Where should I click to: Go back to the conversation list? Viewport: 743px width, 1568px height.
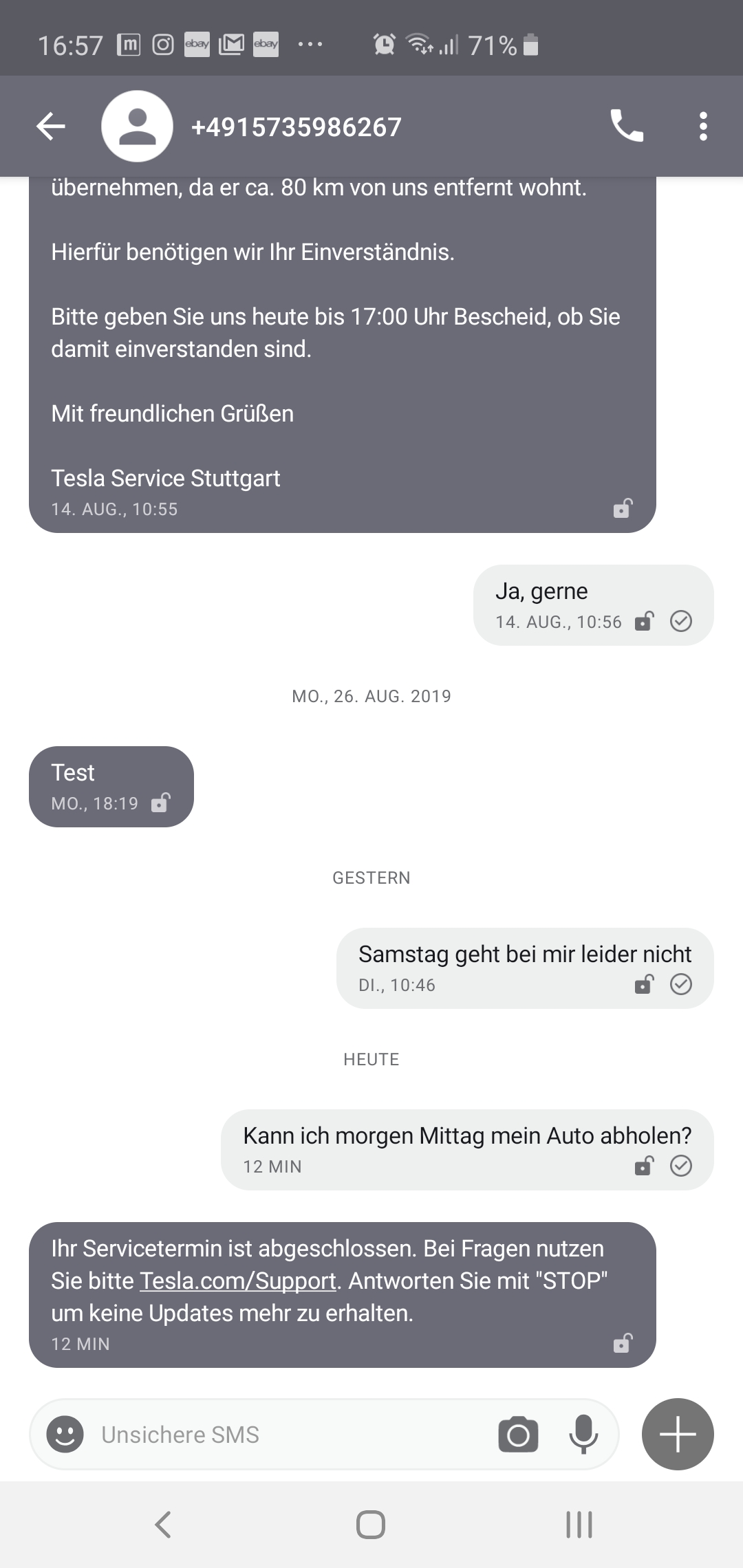51,127
